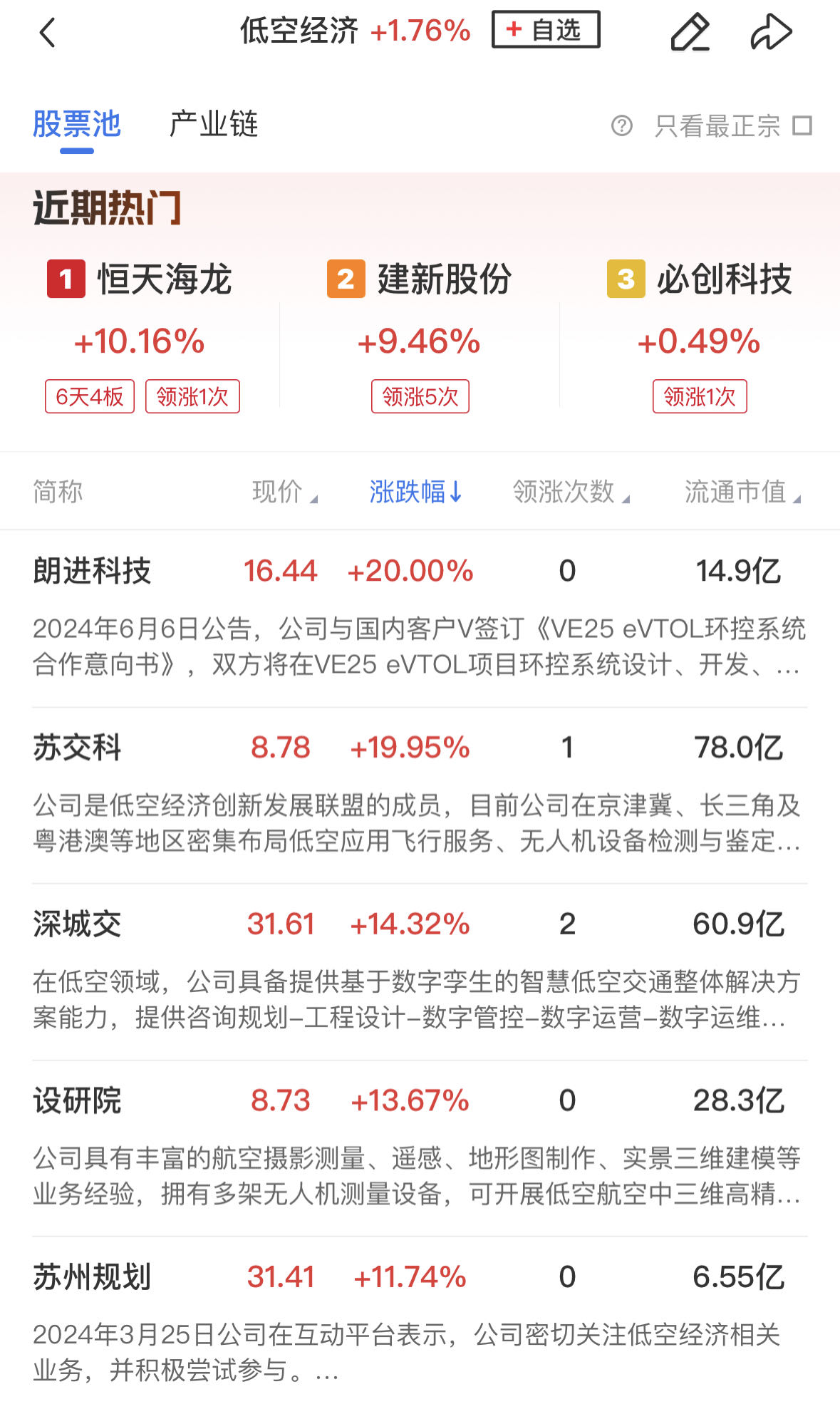This screenshot has height=1409, width=840.
Task: Sort the list by 现价
Action: point(284,492)
